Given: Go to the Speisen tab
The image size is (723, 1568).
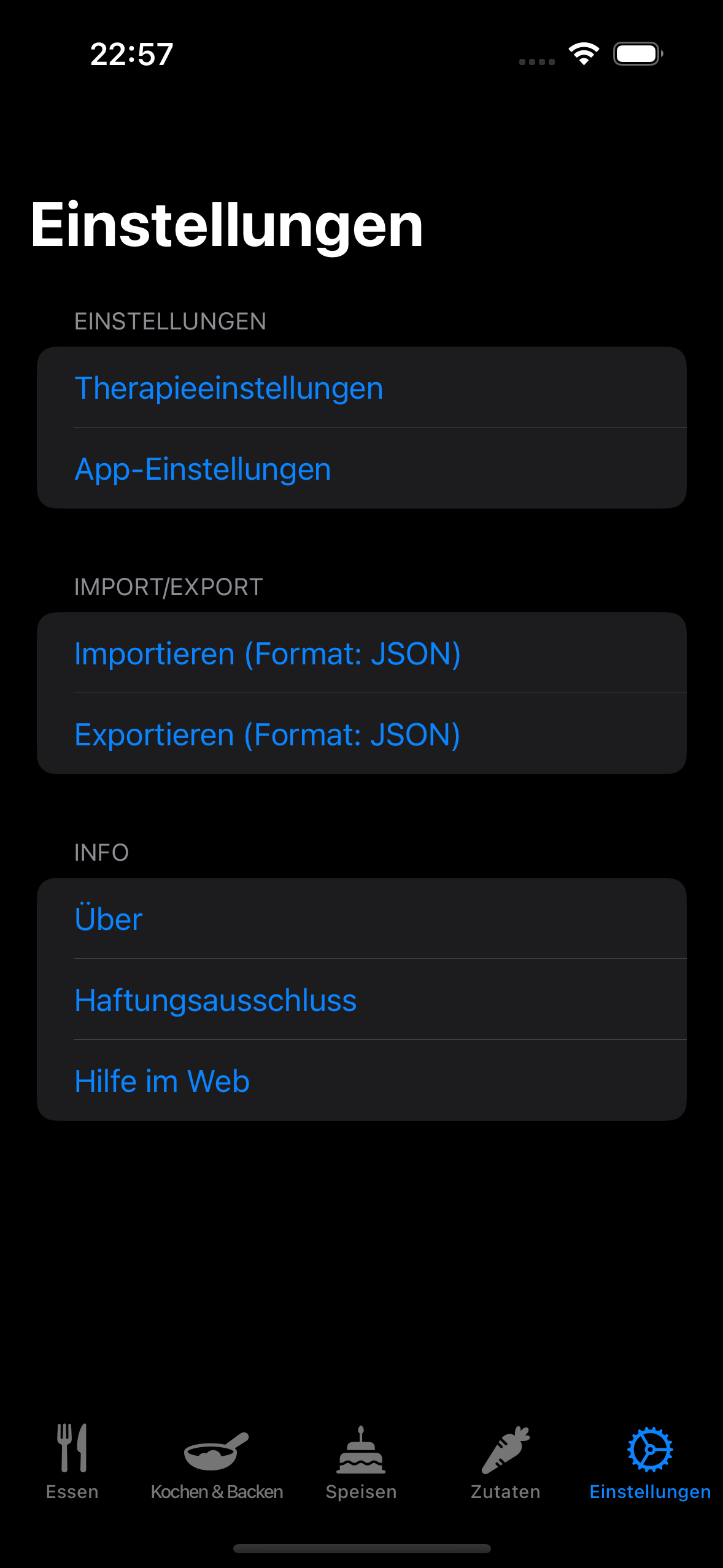Looking at the screenshot, I should tap(361, 1462).
